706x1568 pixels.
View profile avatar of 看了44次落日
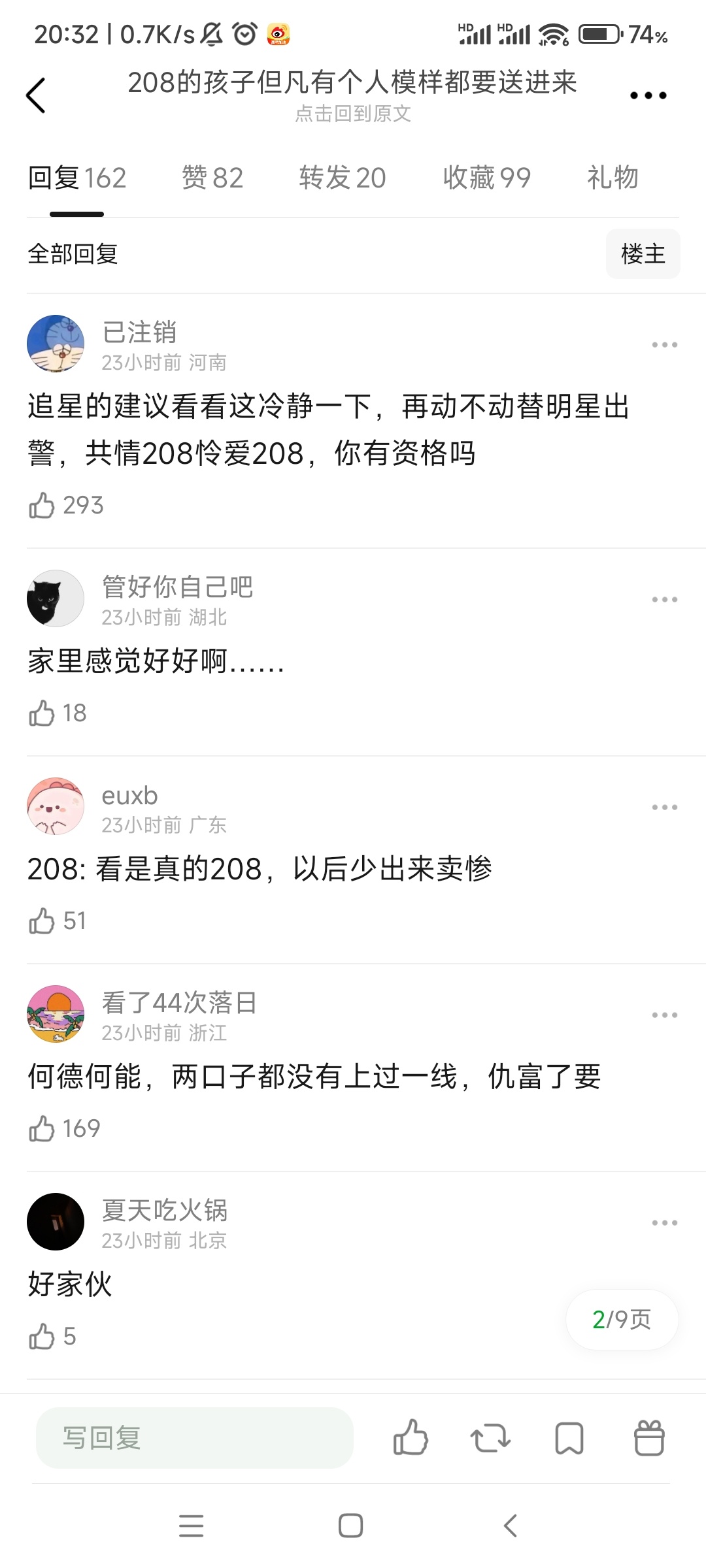pos(56,1014)
